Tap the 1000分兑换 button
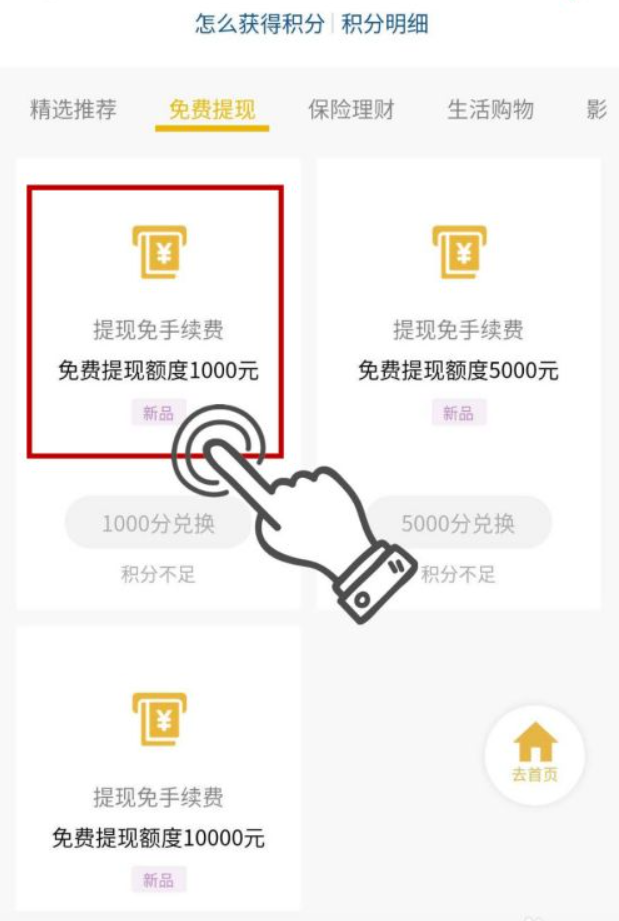This screenshot has width=619, height=921. tap(158, 523)
